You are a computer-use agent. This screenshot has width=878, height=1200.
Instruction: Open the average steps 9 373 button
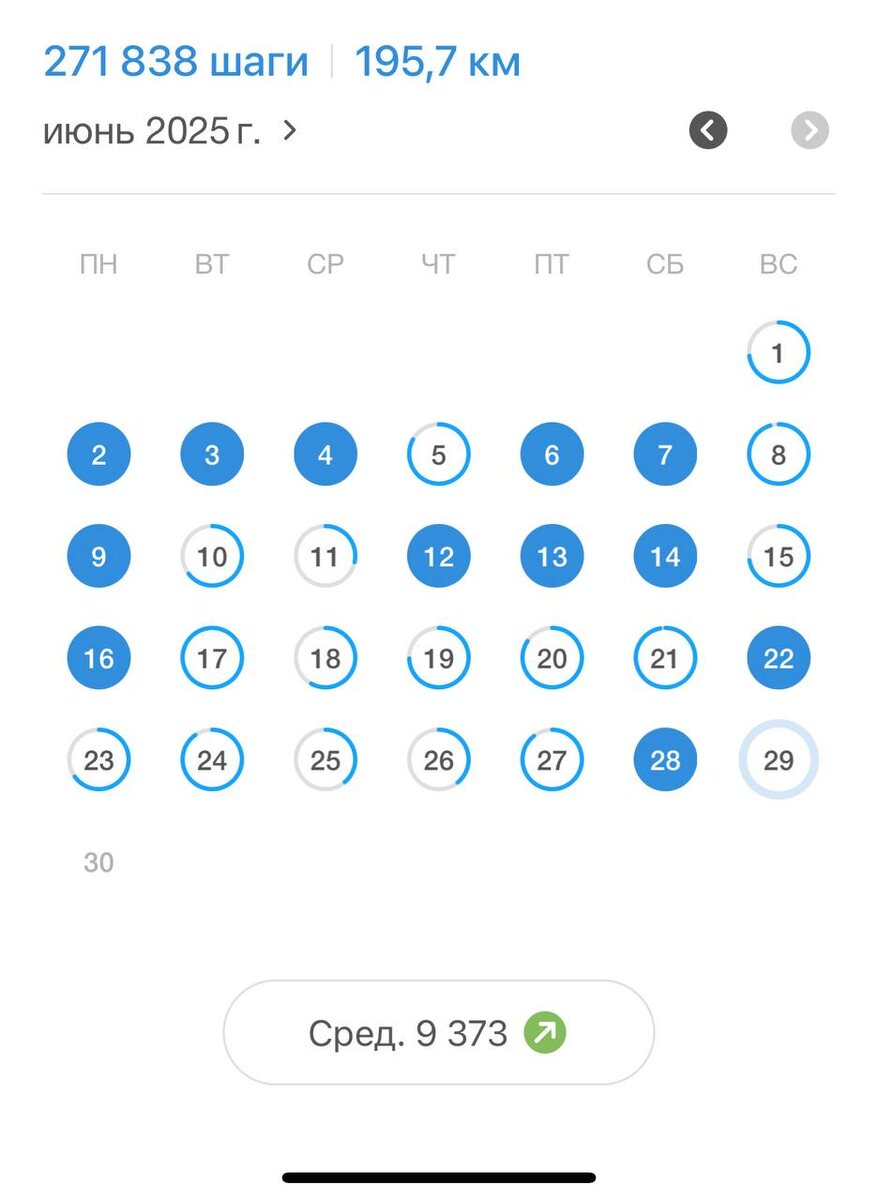point(438,1032)
